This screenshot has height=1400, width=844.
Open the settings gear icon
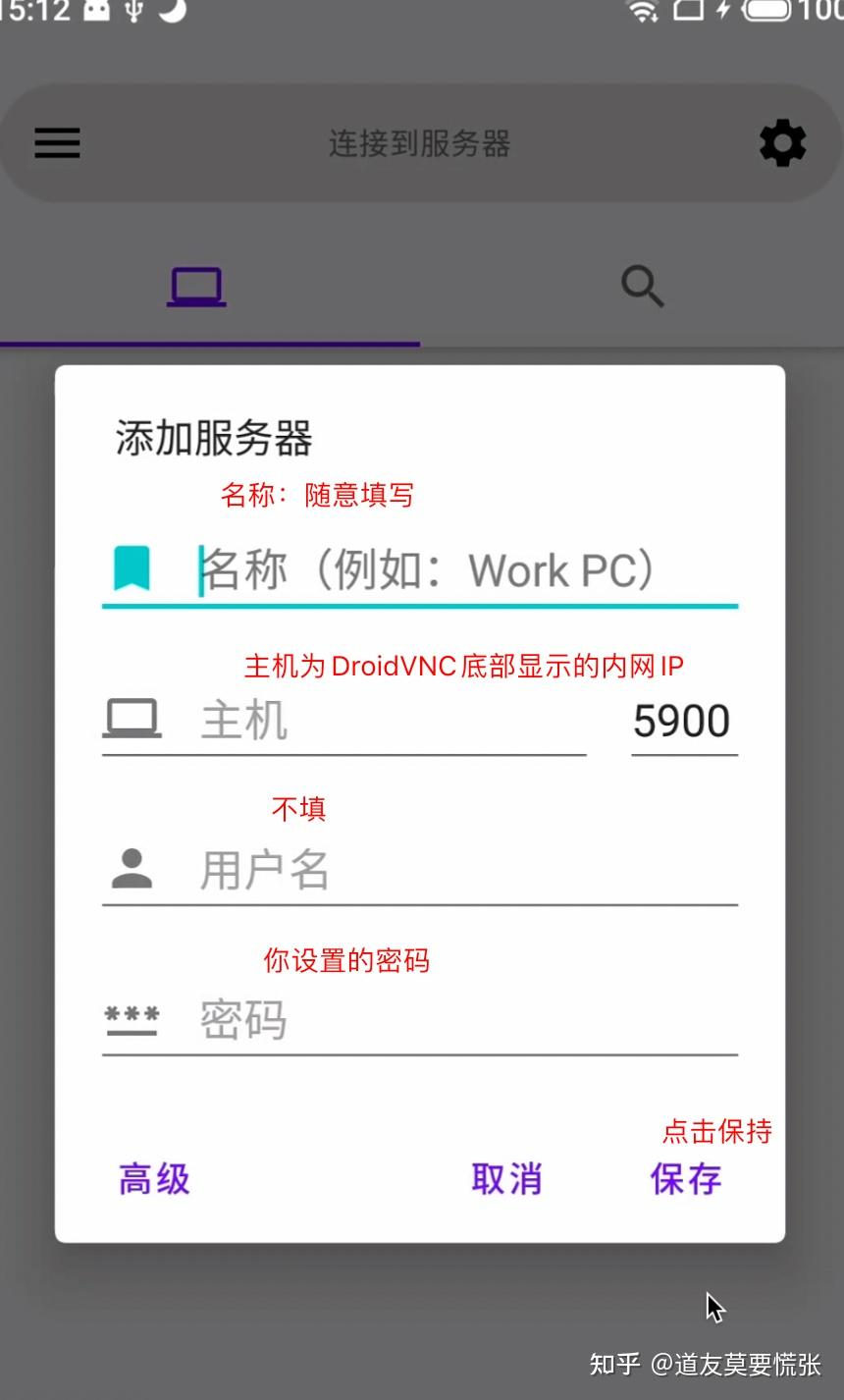pos(782,143)
